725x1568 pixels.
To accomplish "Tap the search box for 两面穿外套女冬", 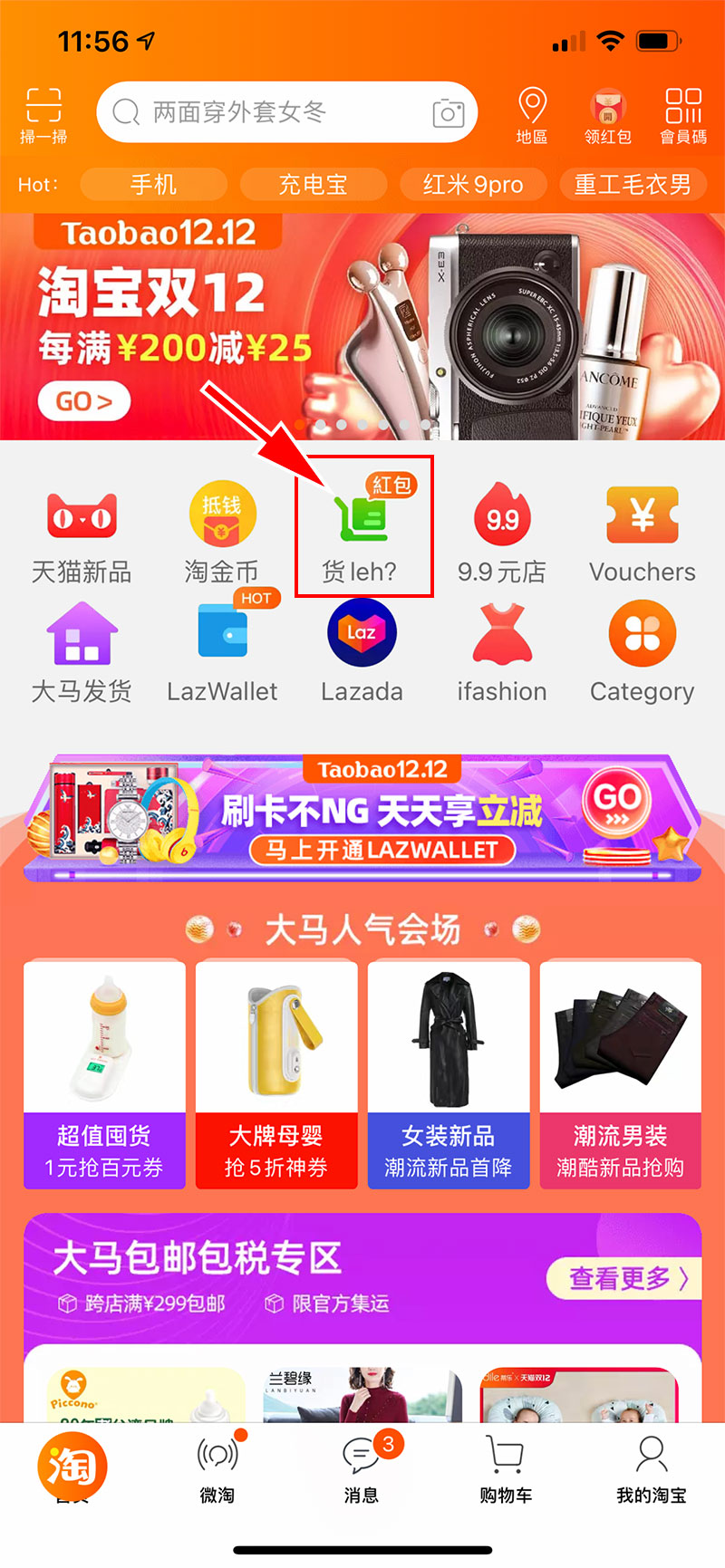I will click(263, 112).
